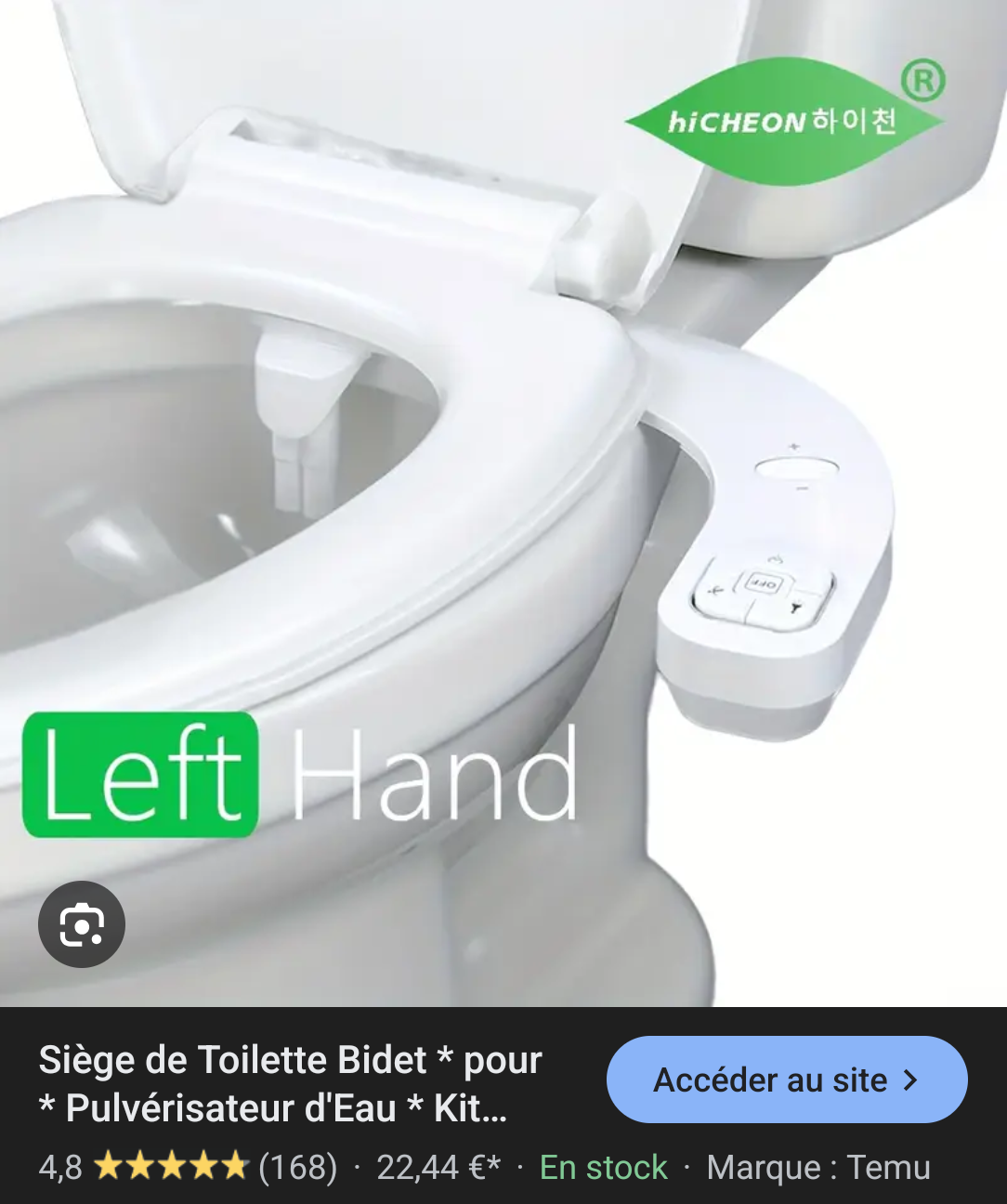Open the Siège de Toilette Bidet product title
1007x1204 pixels.
pos(291,1083)
